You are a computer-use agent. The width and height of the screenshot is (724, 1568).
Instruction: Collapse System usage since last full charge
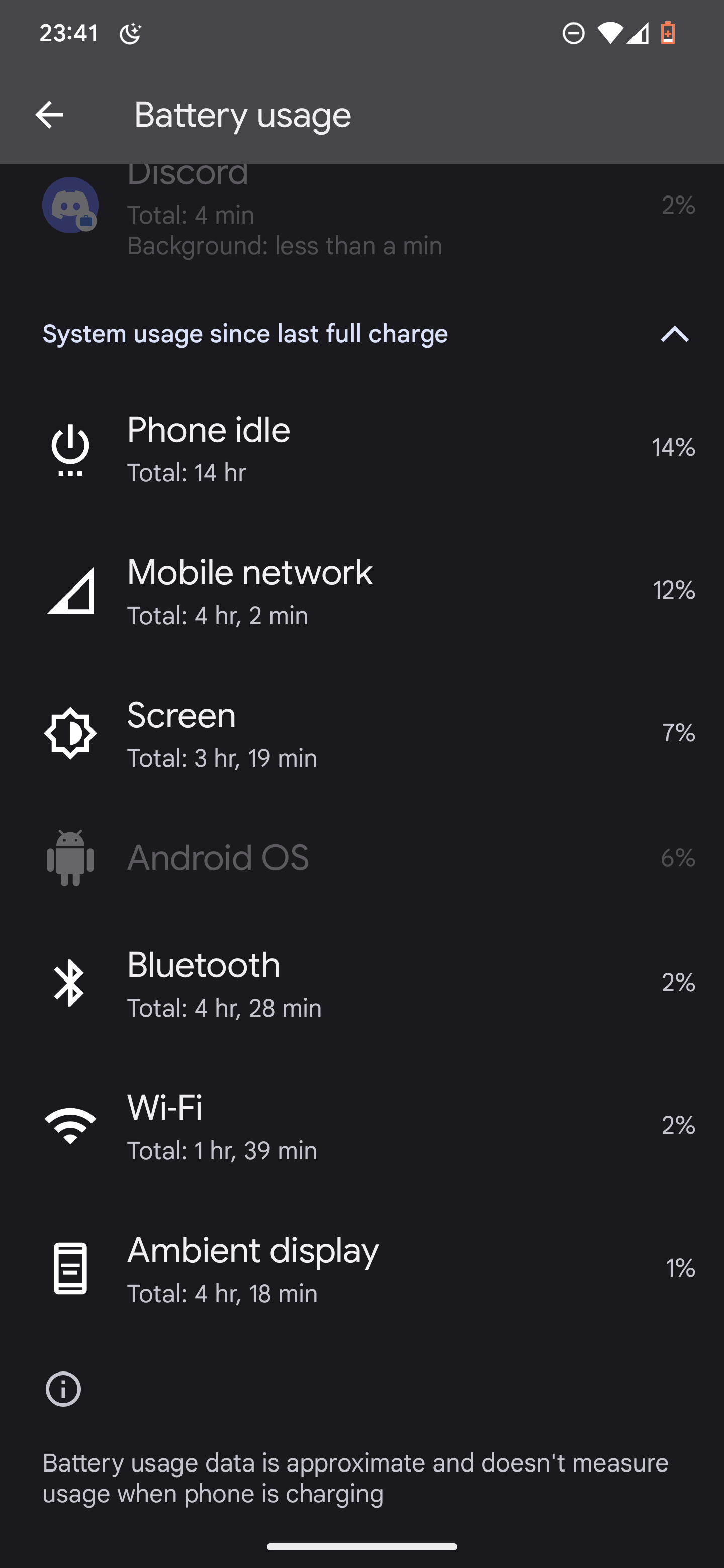pyautogui.click(x=674, y=334)
